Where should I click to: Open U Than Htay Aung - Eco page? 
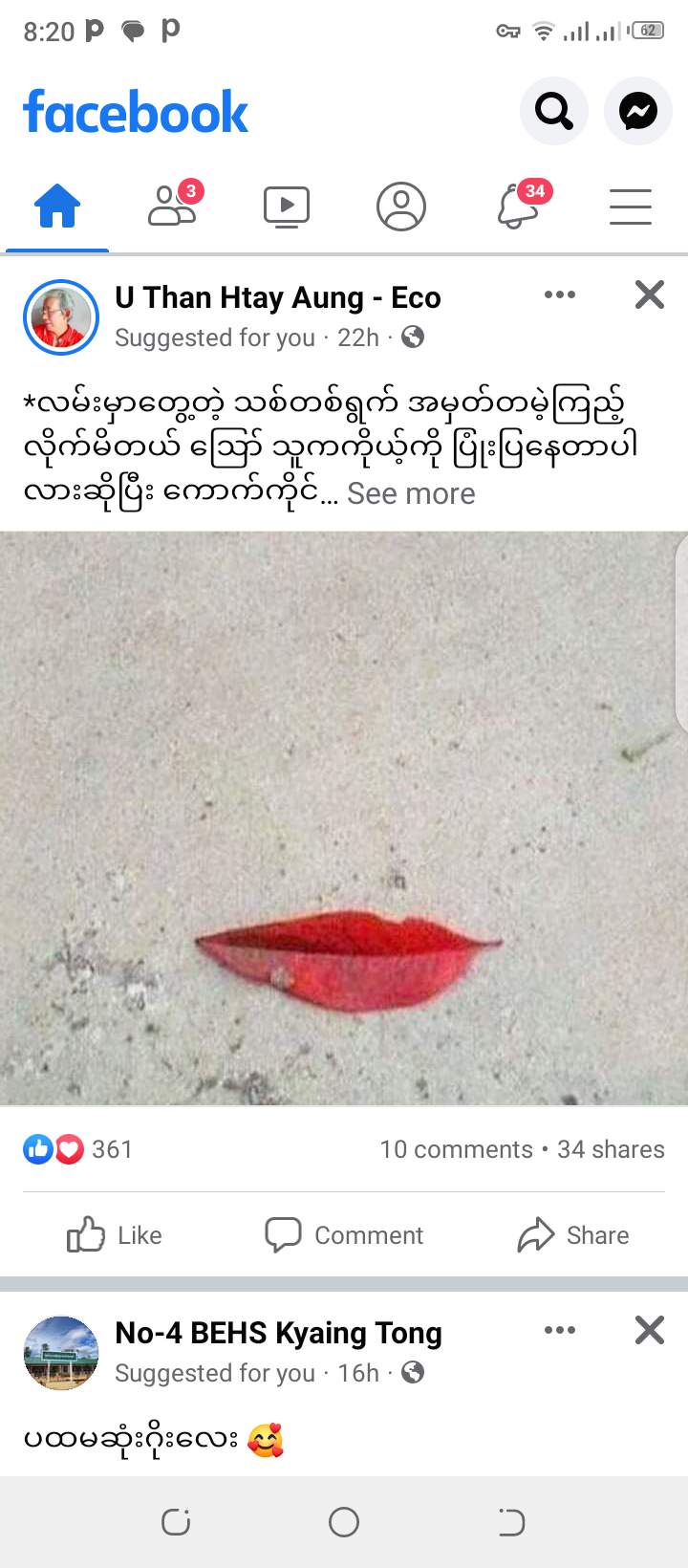(x=277, y=298)
